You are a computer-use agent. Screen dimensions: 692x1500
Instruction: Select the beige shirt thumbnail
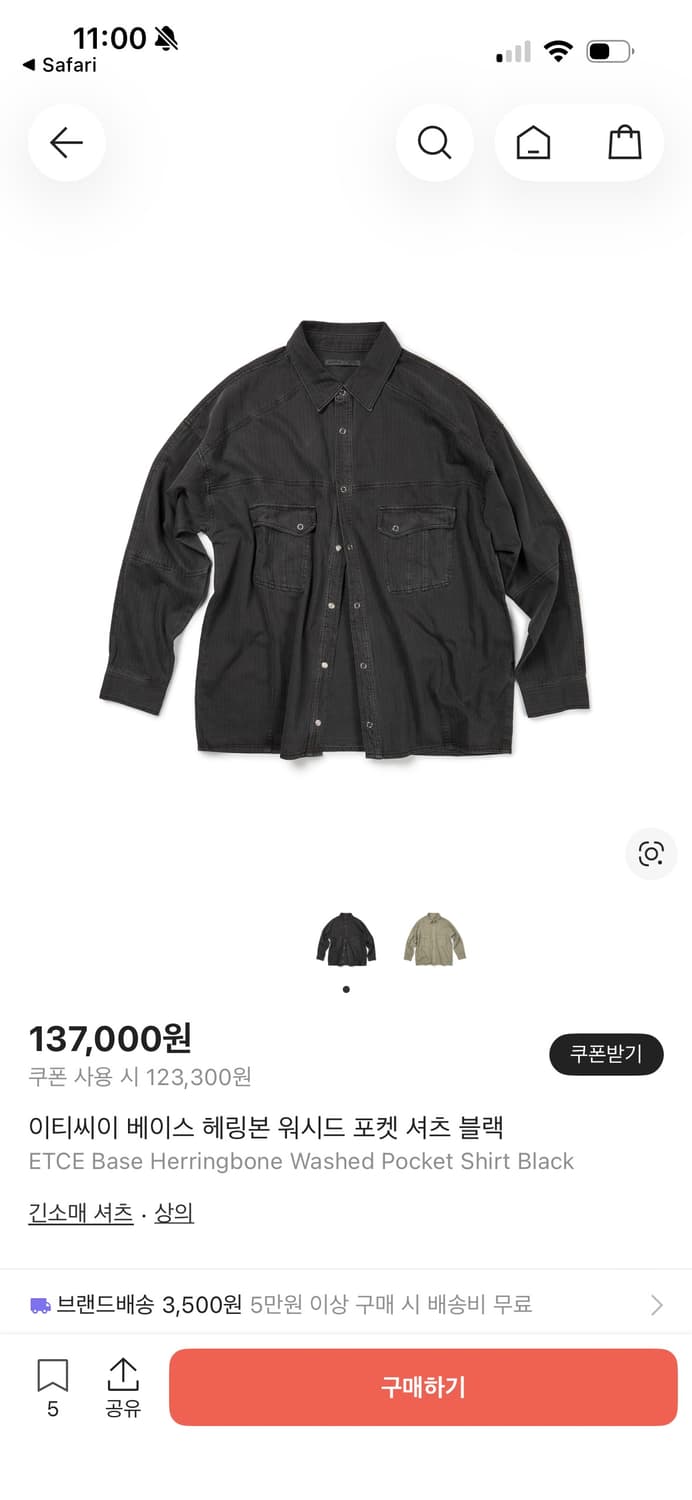435,939
